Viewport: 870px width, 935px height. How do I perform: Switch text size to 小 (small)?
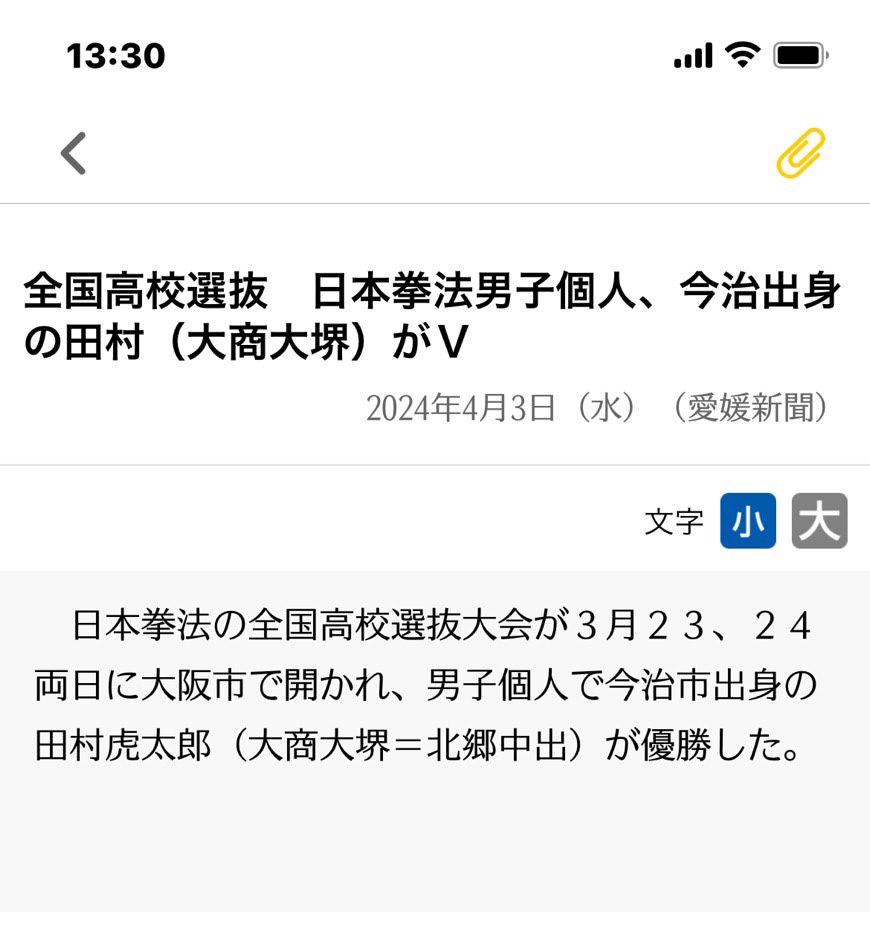pyautogui.click(x=747, y=521)
